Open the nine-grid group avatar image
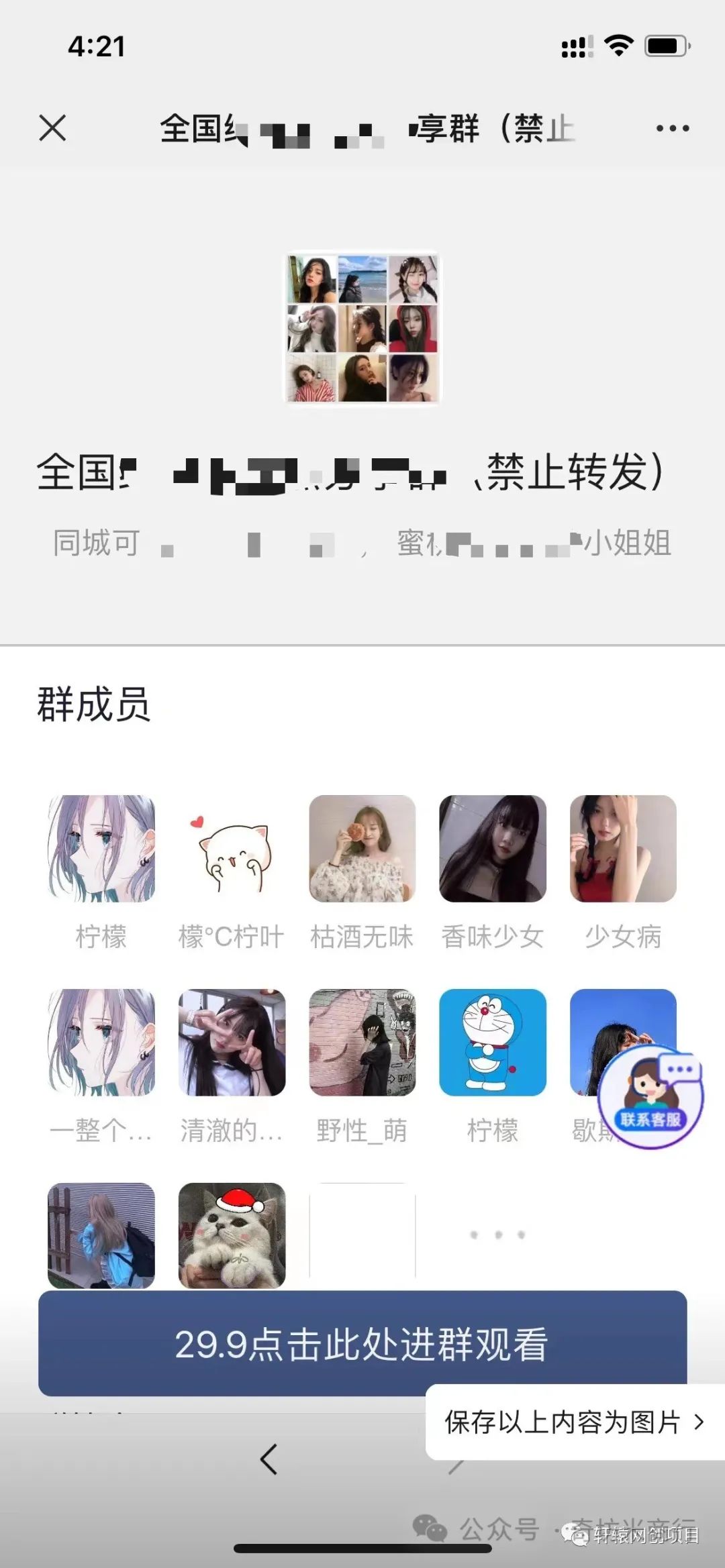 click(361, 327)
